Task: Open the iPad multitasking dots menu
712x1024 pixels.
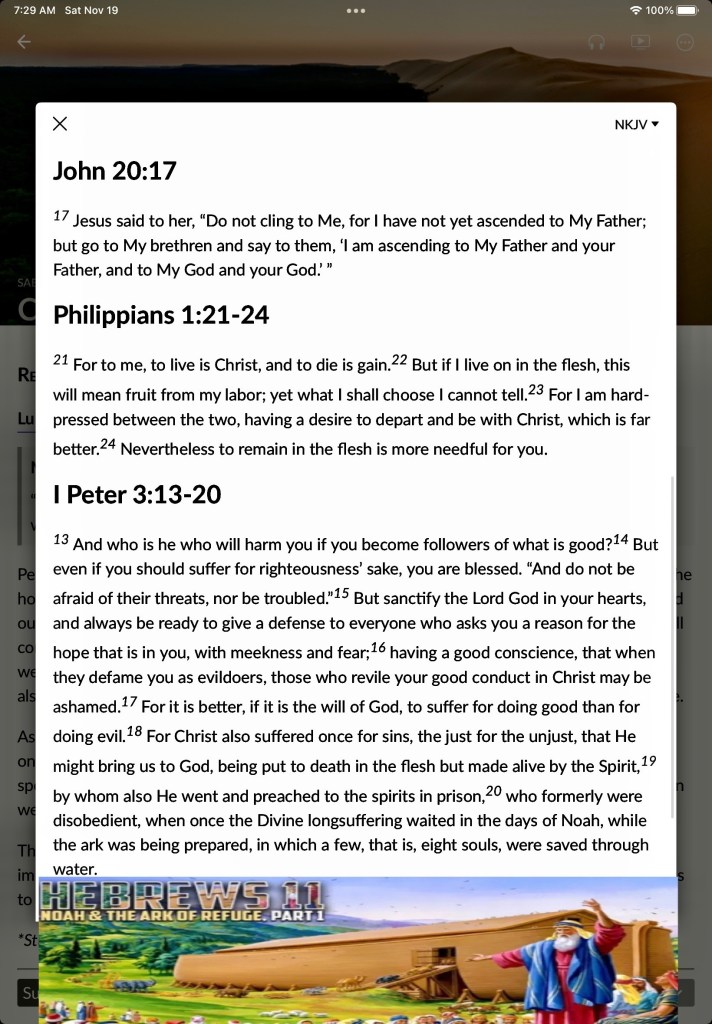Action: pyautogui.click(x=356, y=10)
